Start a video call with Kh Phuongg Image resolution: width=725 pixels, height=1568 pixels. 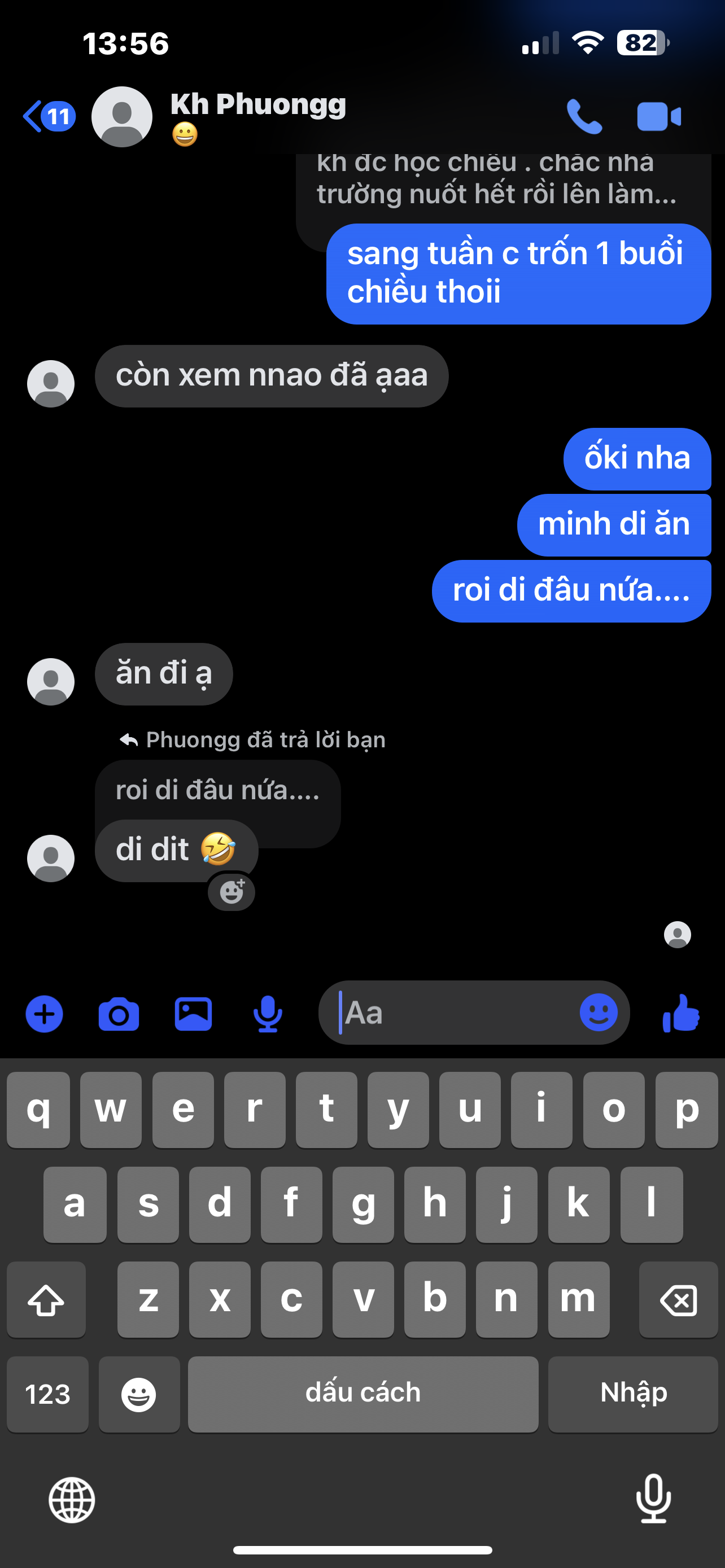tap(658, 116)
